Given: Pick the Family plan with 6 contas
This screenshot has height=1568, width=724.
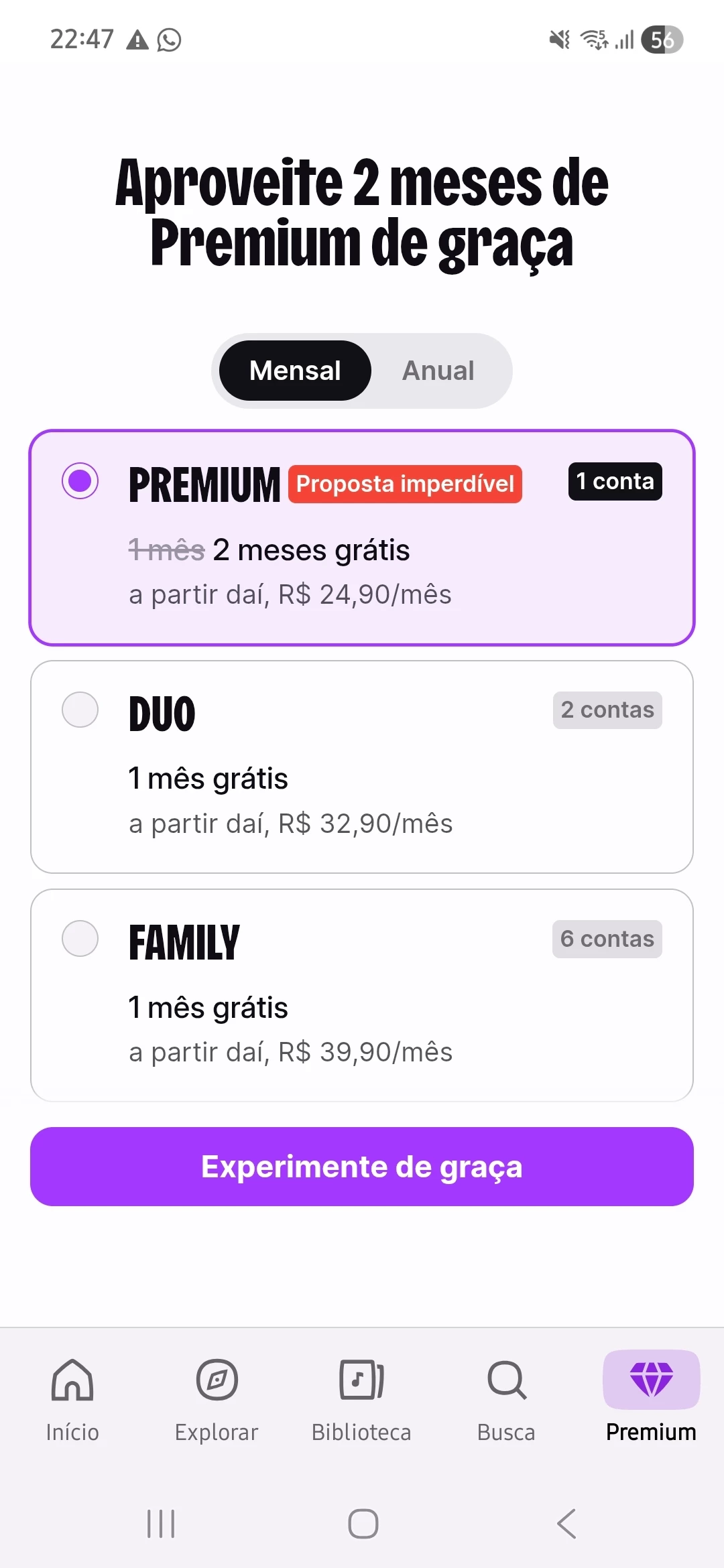Looking at the screenshot, I should (80, 938).
